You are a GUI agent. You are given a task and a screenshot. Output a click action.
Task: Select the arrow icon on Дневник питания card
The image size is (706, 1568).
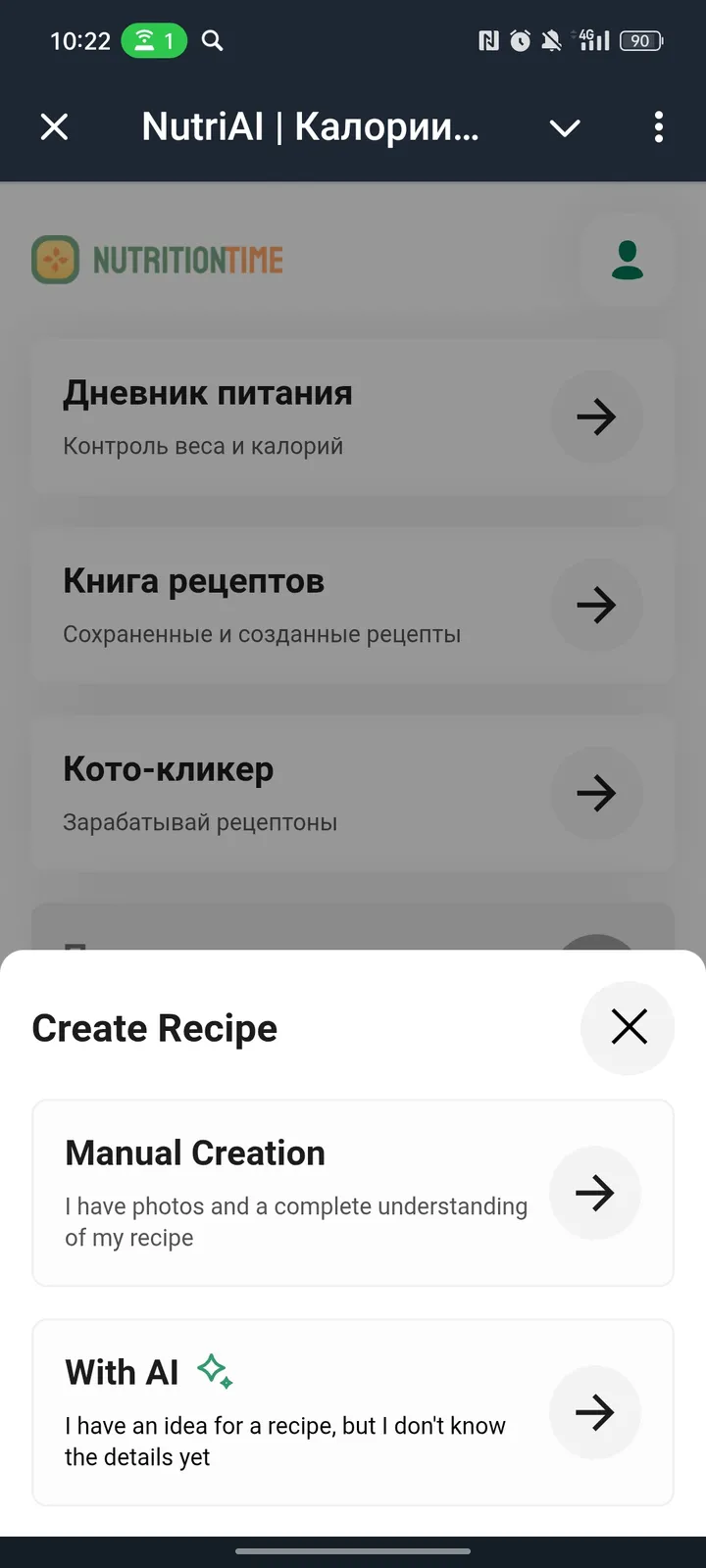pos(596,416)
